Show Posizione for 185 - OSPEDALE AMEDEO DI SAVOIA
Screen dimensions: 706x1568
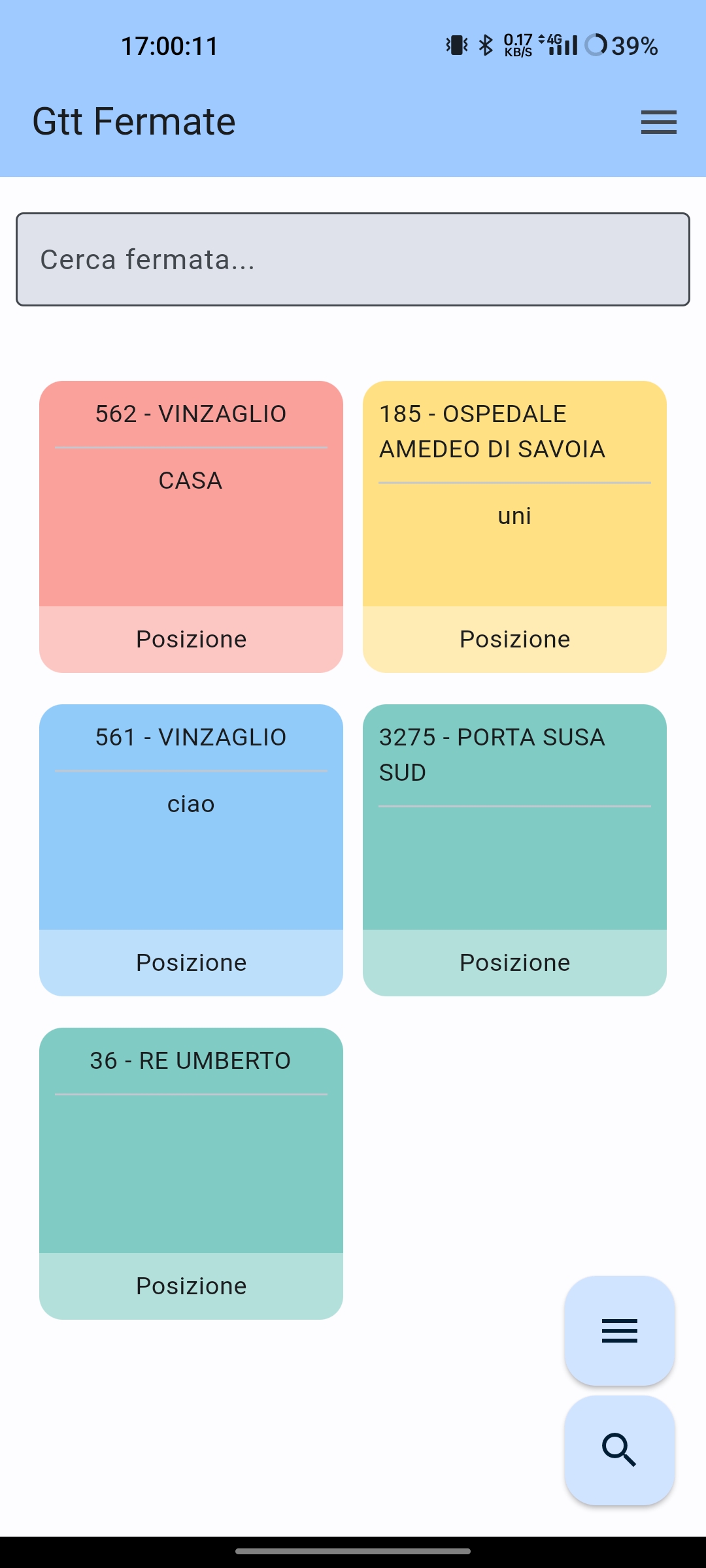click(x=514, y=640)
